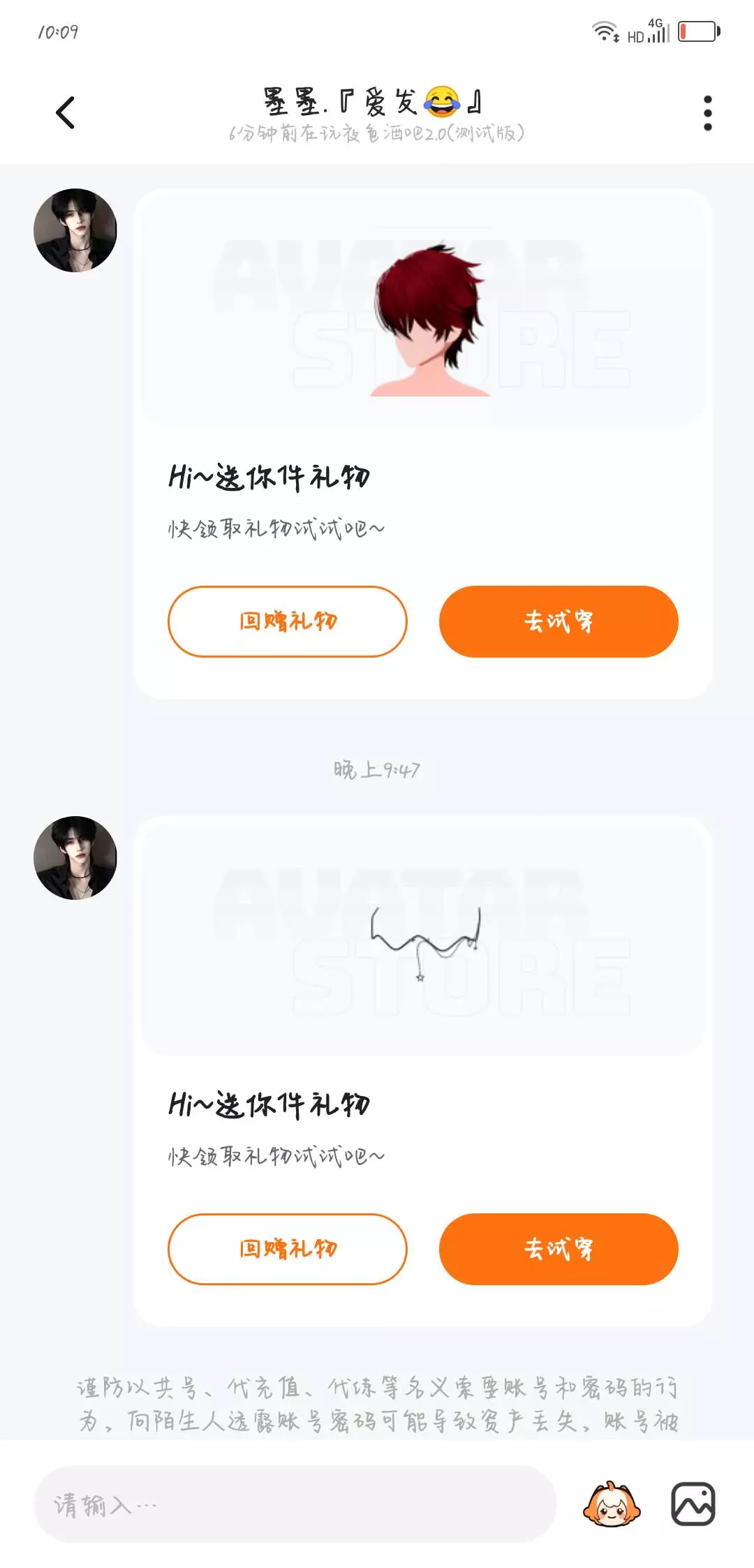Tap 去试穿 on the necklace gift

pyautogui.click(x=559, y=1248)
